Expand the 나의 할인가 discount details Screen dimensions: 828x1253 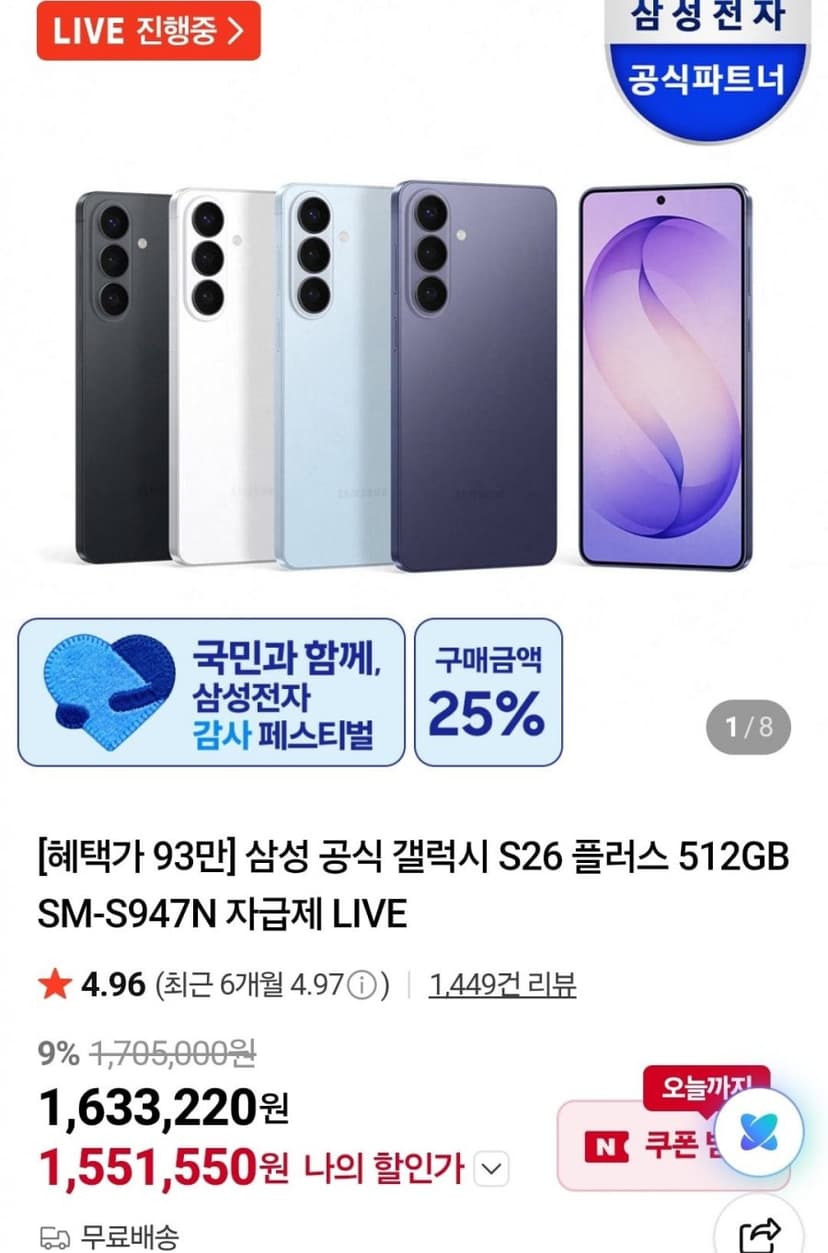(491, 1168)
